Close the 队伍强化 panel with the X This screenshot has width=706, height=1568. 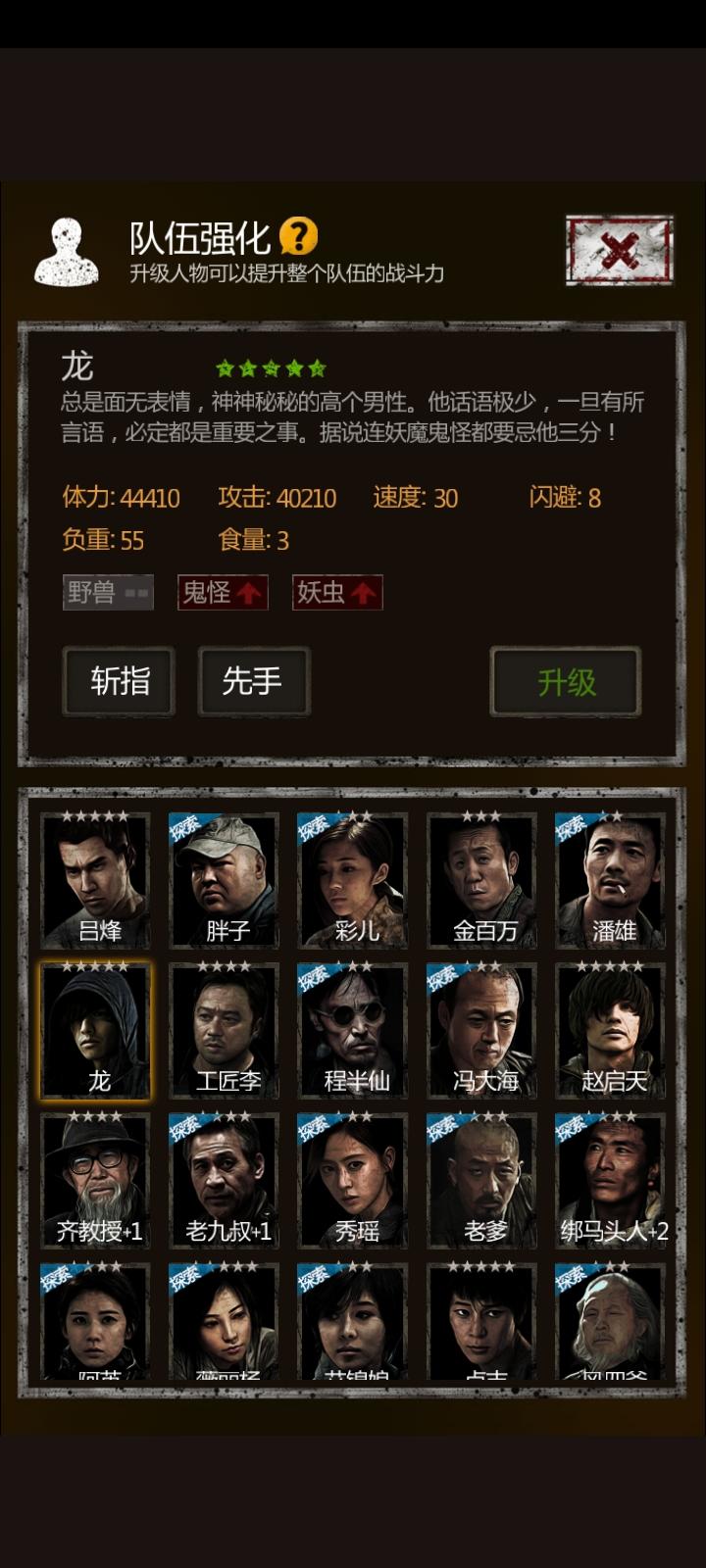click(622, 250)
